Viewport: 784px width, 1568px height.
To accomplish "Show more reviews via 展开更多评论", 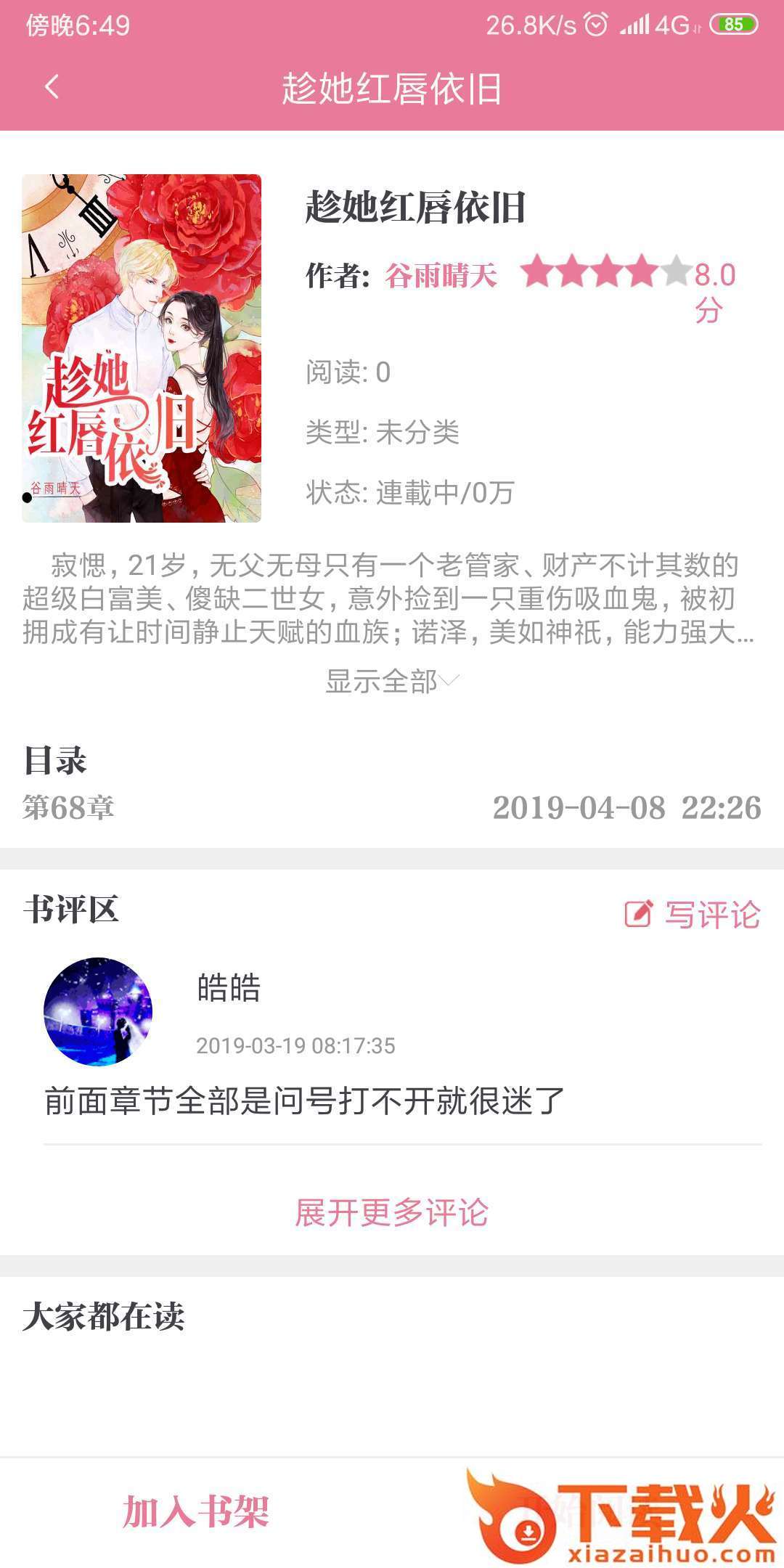I will [392, 1212].
